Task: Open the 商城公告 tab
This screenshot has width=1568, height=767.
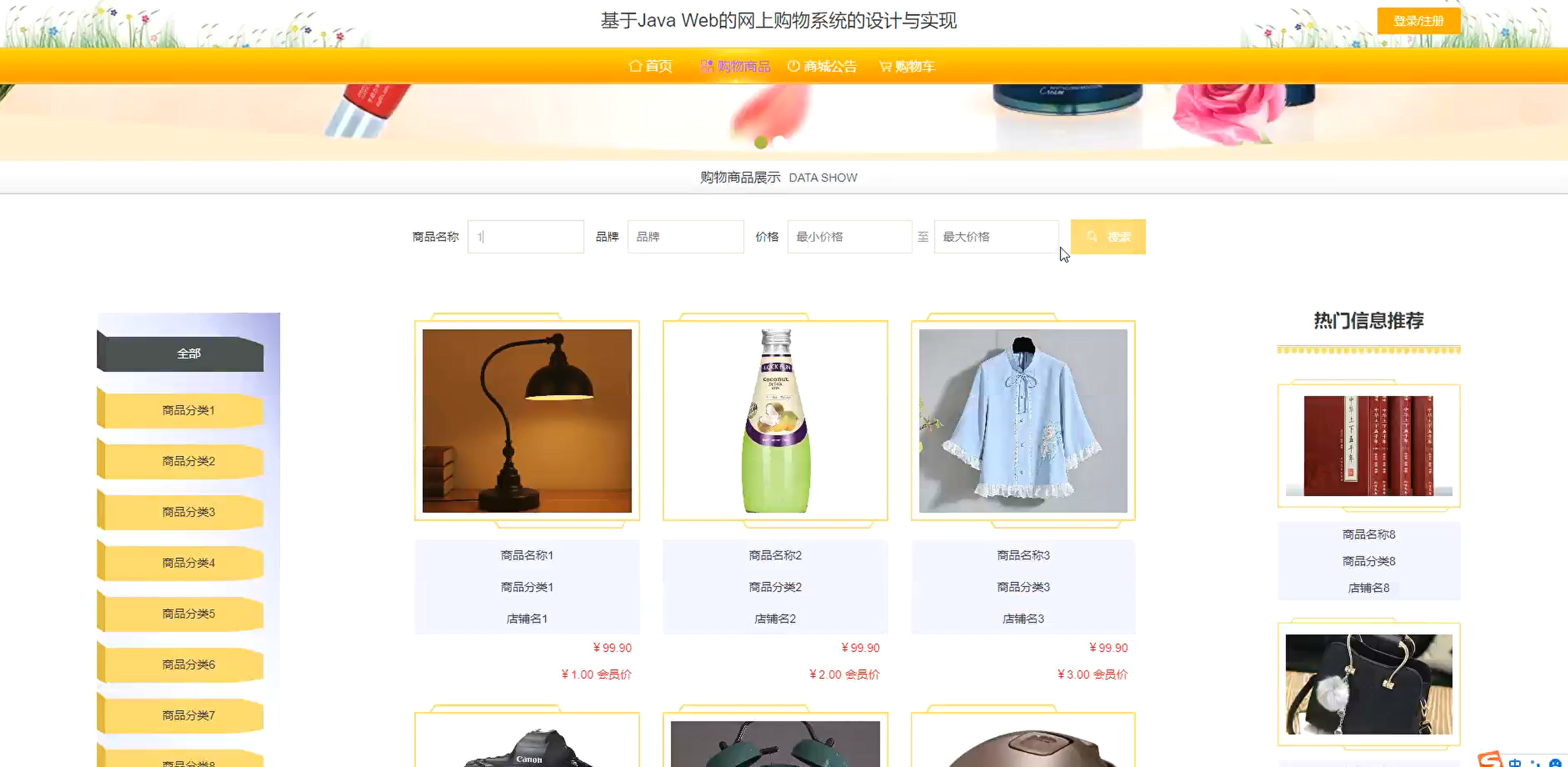Action: pos(822,66)
